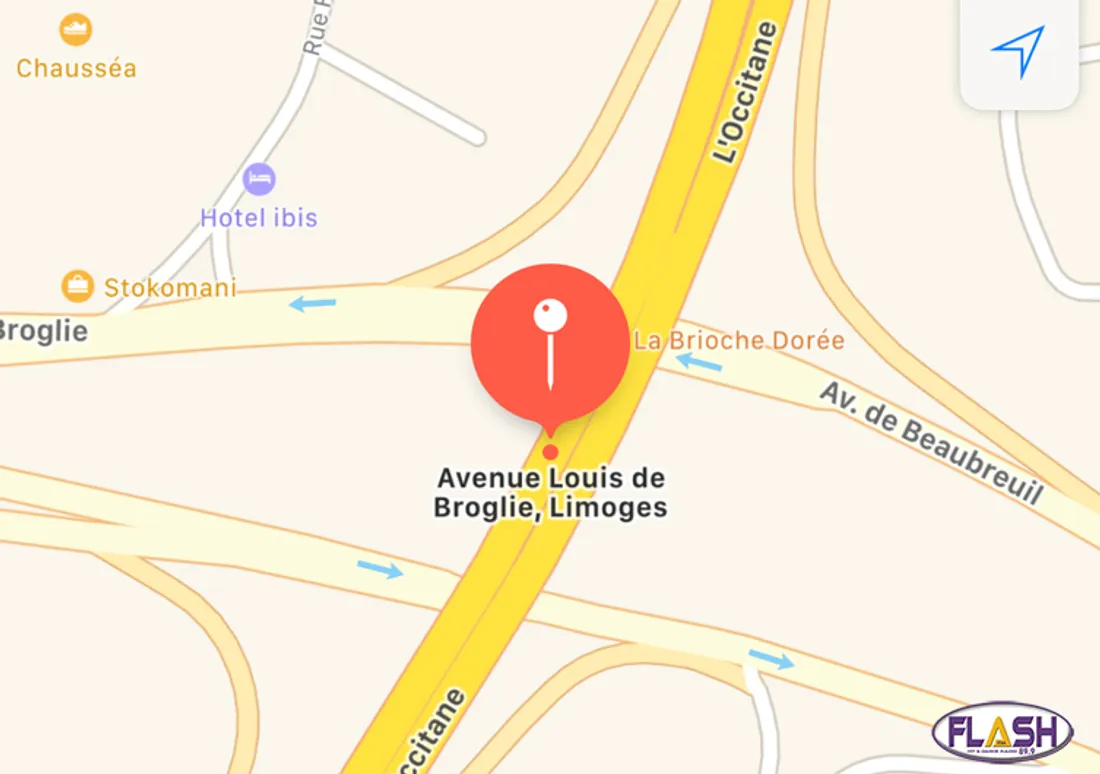Open the Hotel ibis place marker
Viewport: 1100px width, 774px height.
[259, 181]
